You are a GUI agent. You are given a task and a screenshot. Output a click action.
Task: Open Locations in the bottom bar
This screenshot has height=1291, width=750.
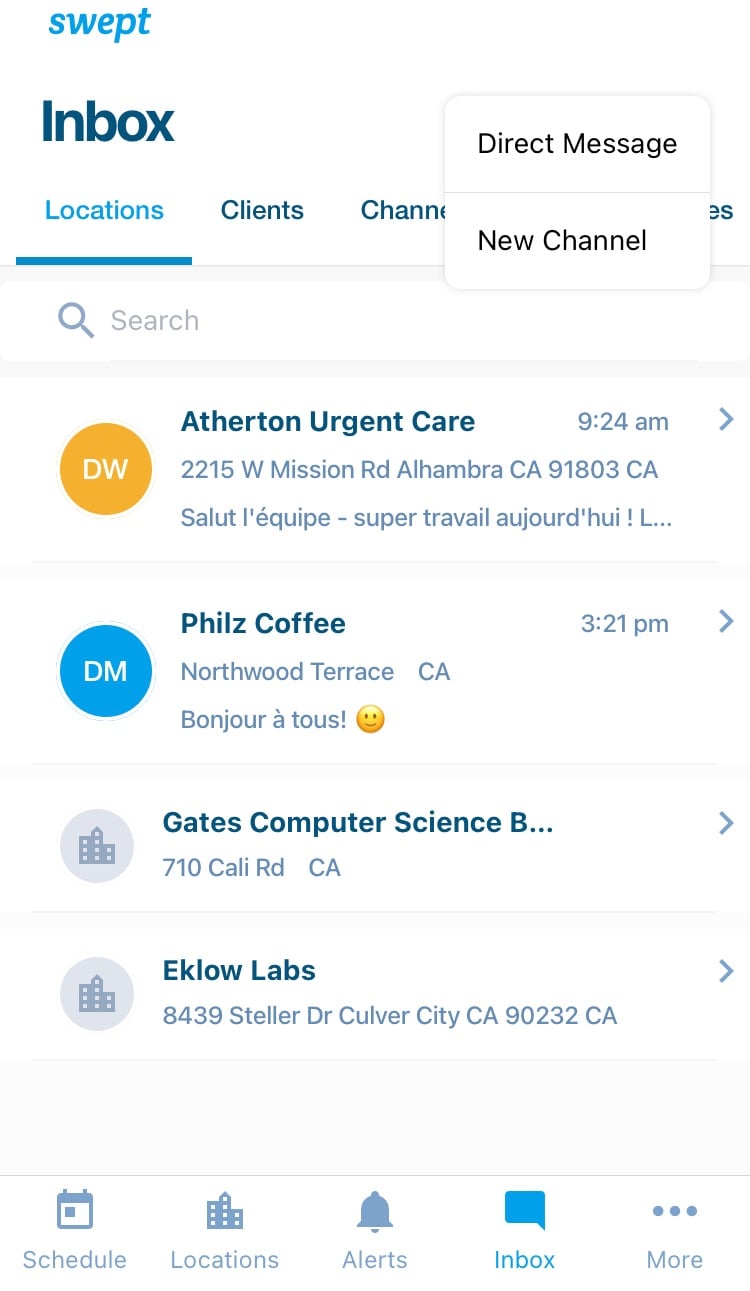coord(225,1231)
